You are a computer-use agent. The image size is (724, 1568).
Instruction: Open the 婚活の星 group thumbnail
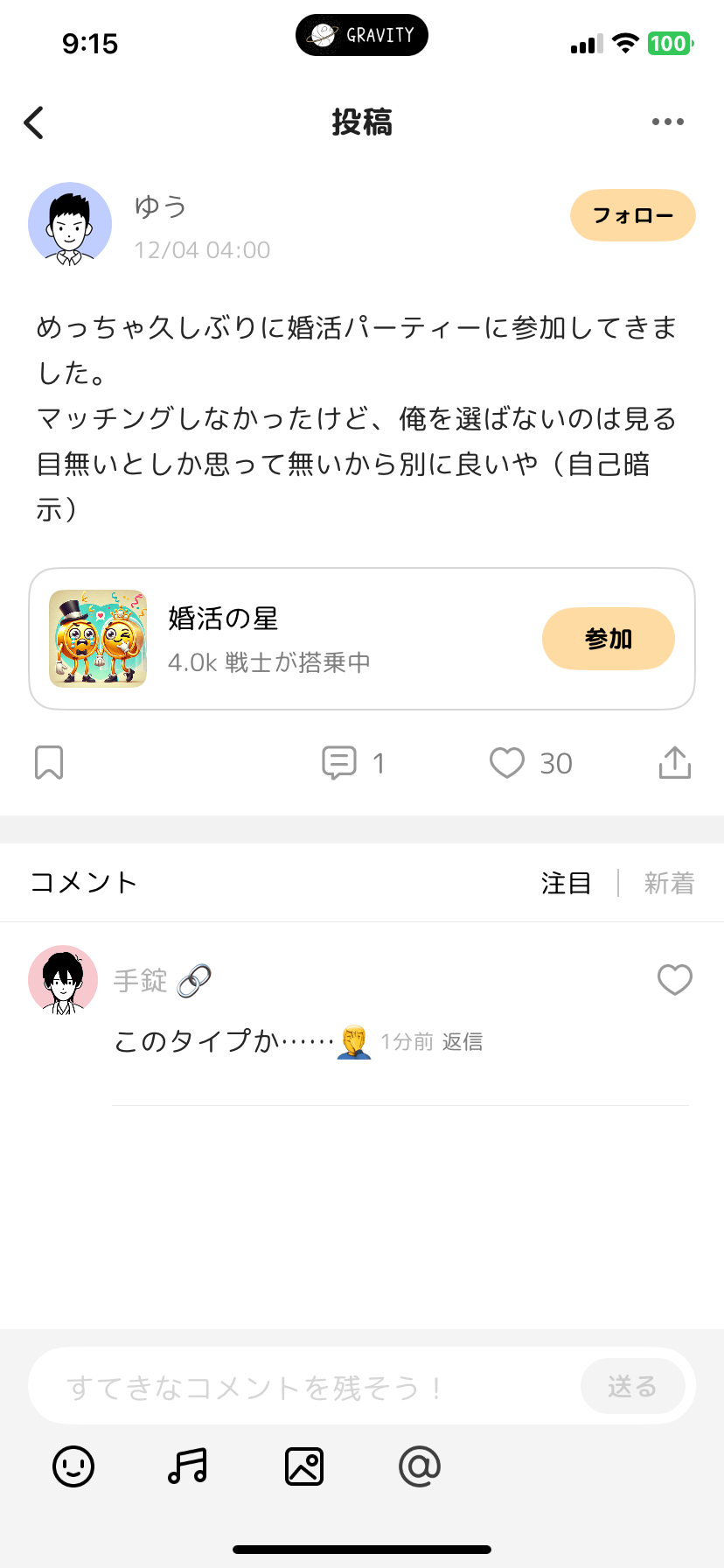[98, 638]
